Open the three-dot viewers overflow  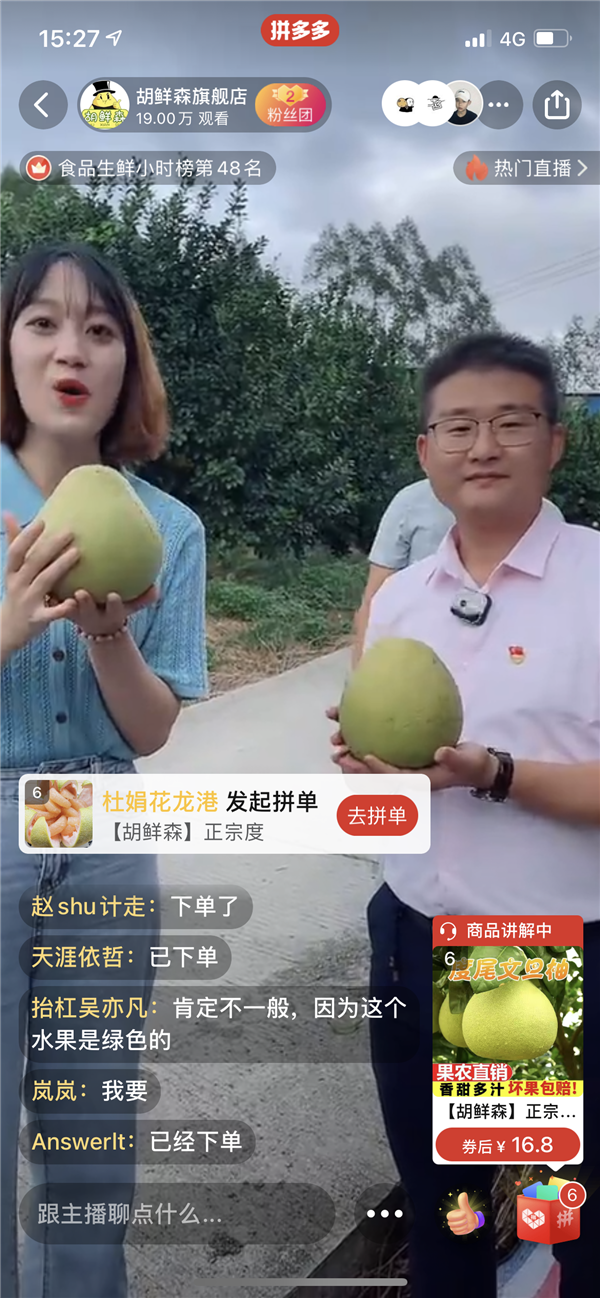[x=498, y=105]
